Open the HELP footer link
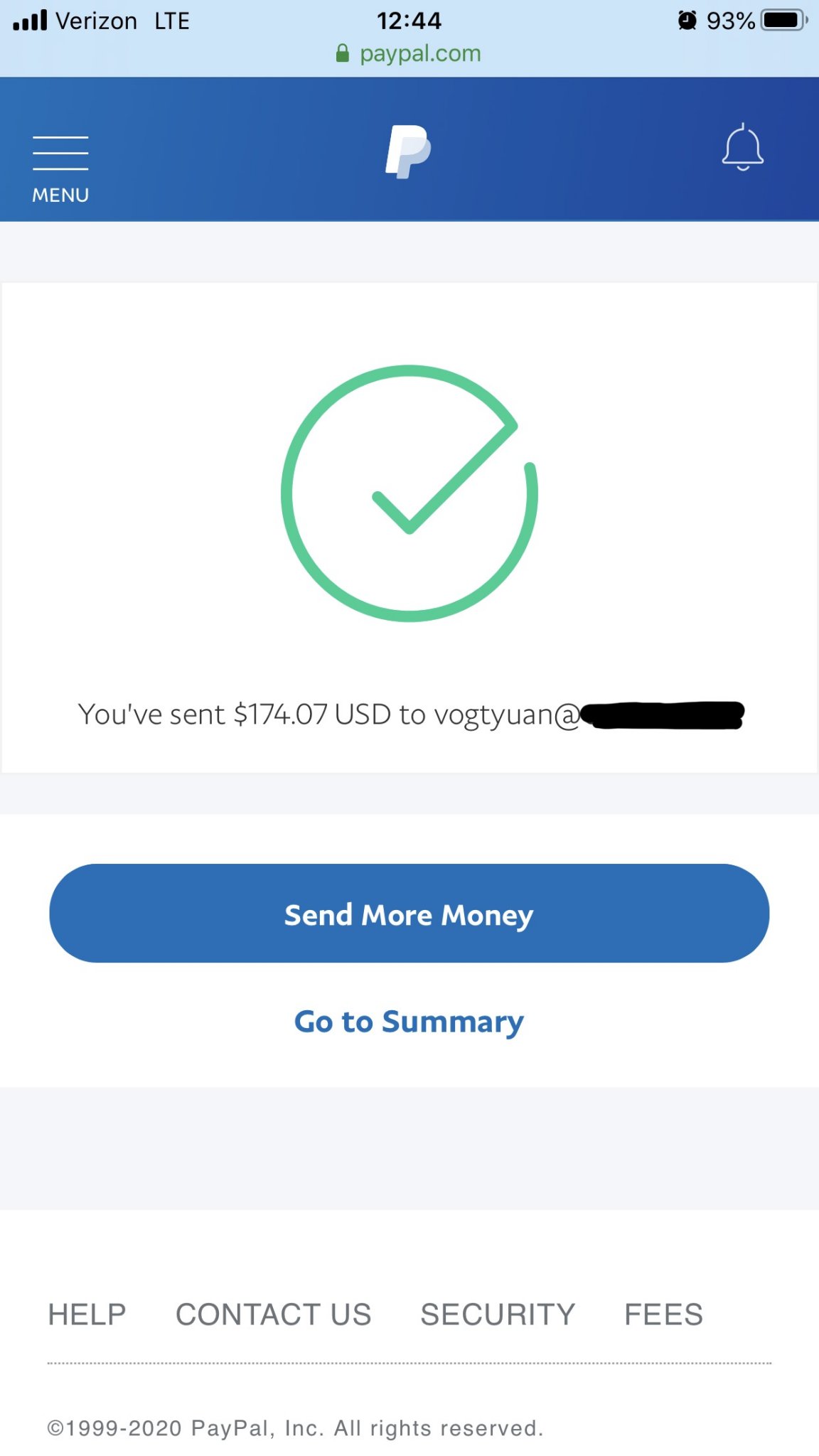Viewport: 819px width, 1456px height. coord(87,1315)
